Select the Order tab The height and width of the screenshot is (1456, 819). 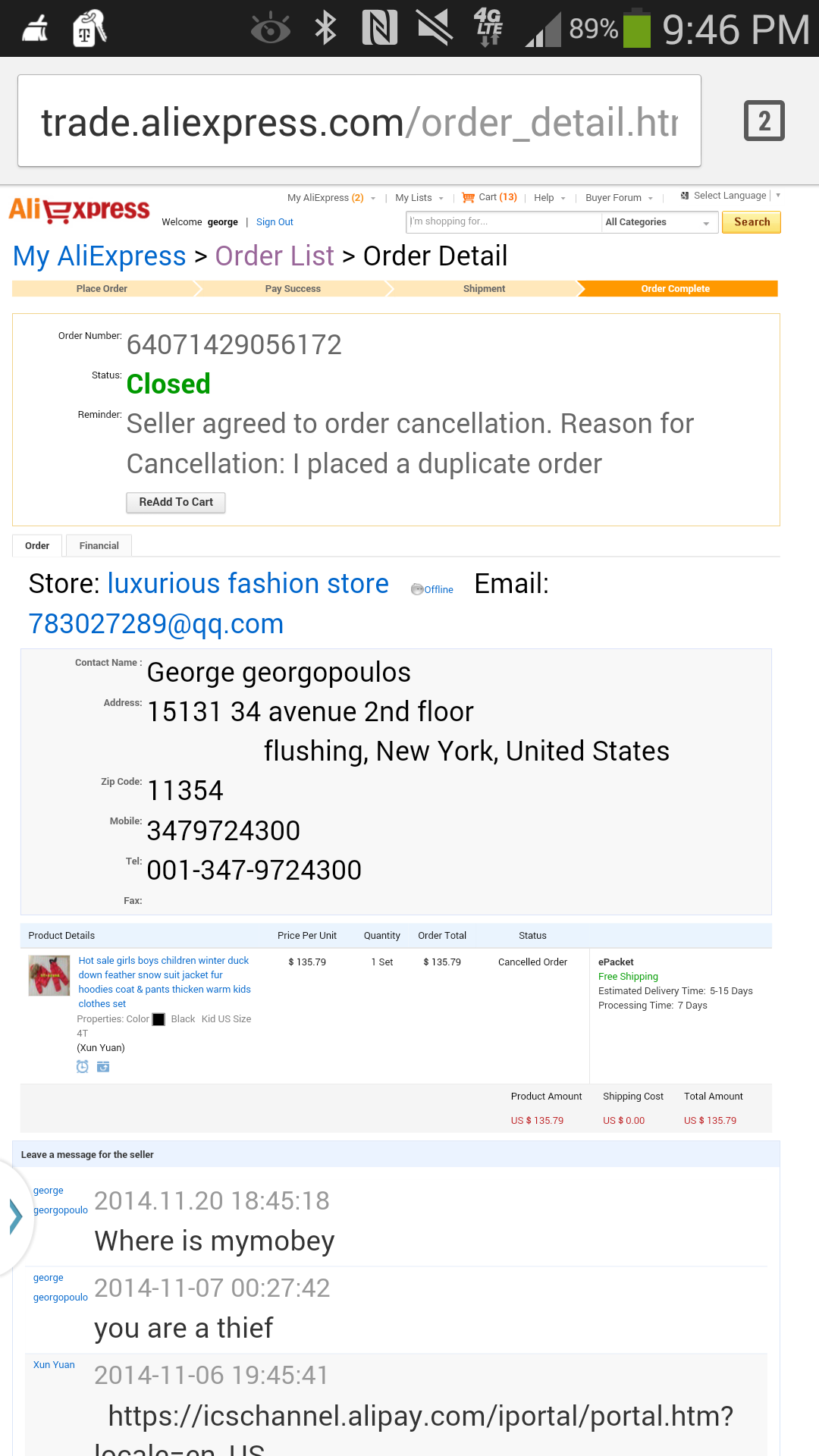pyautogui.click(x=36, y=545)
